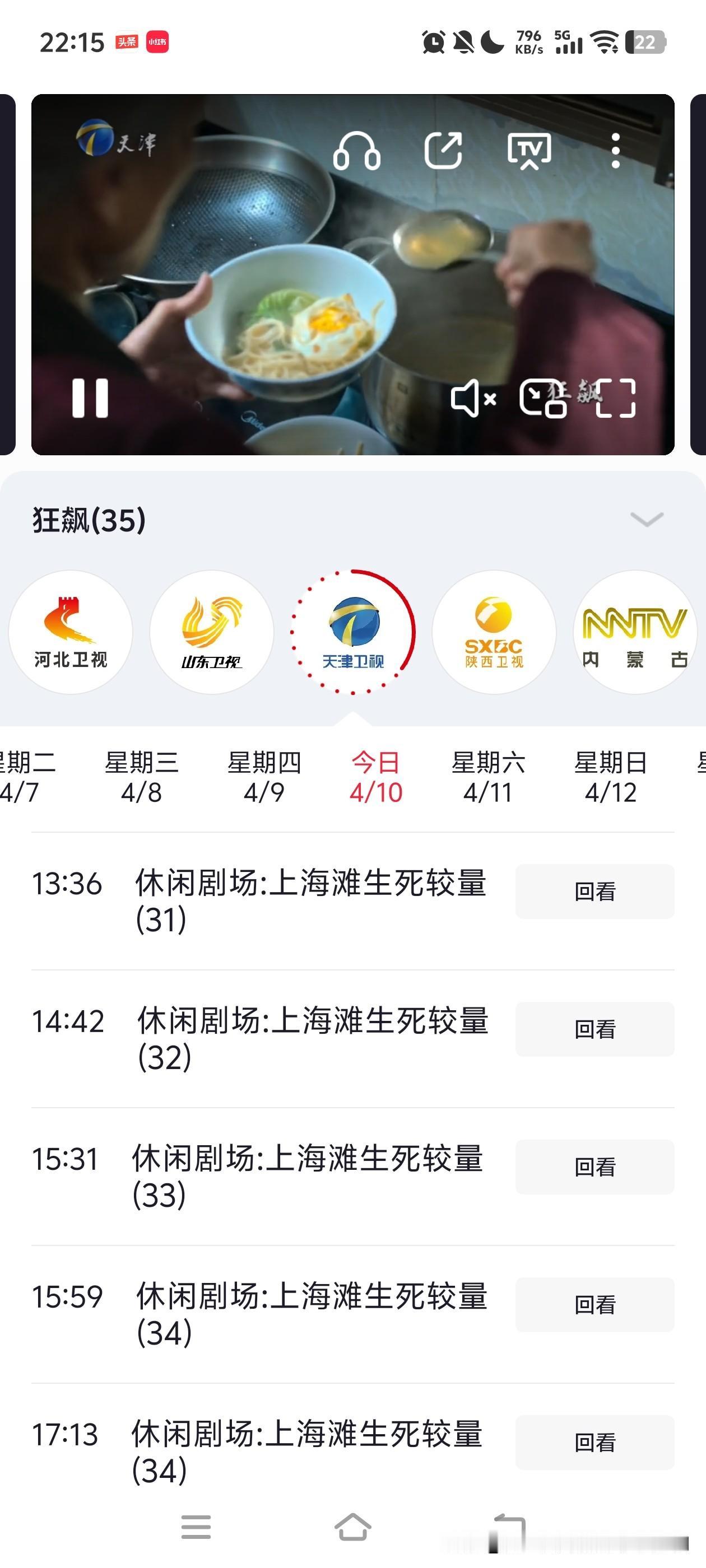The image size is (706, 1568).
Task: Switch to 山东卫视 channel
Action: click(212, 632)
